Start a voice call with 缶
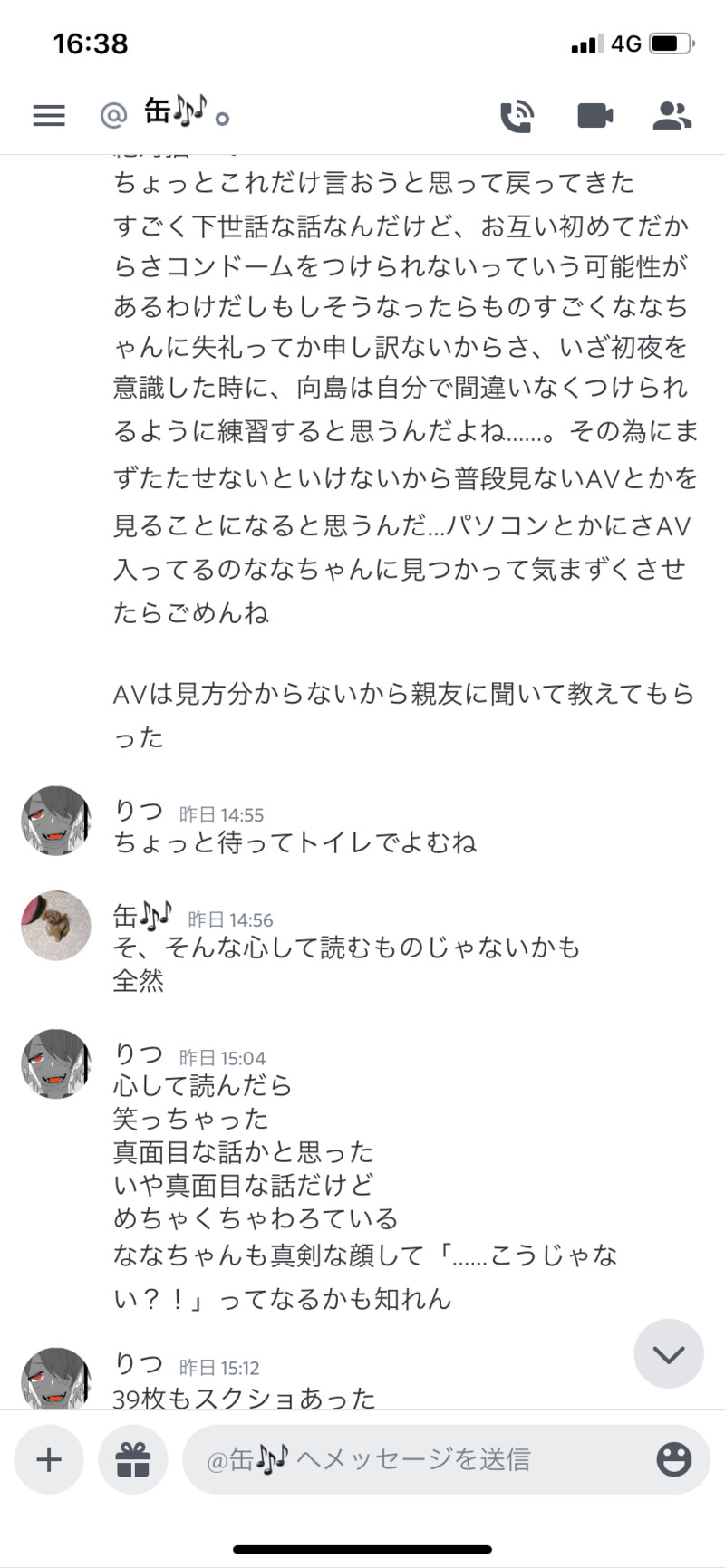 (x=517, y=116)
